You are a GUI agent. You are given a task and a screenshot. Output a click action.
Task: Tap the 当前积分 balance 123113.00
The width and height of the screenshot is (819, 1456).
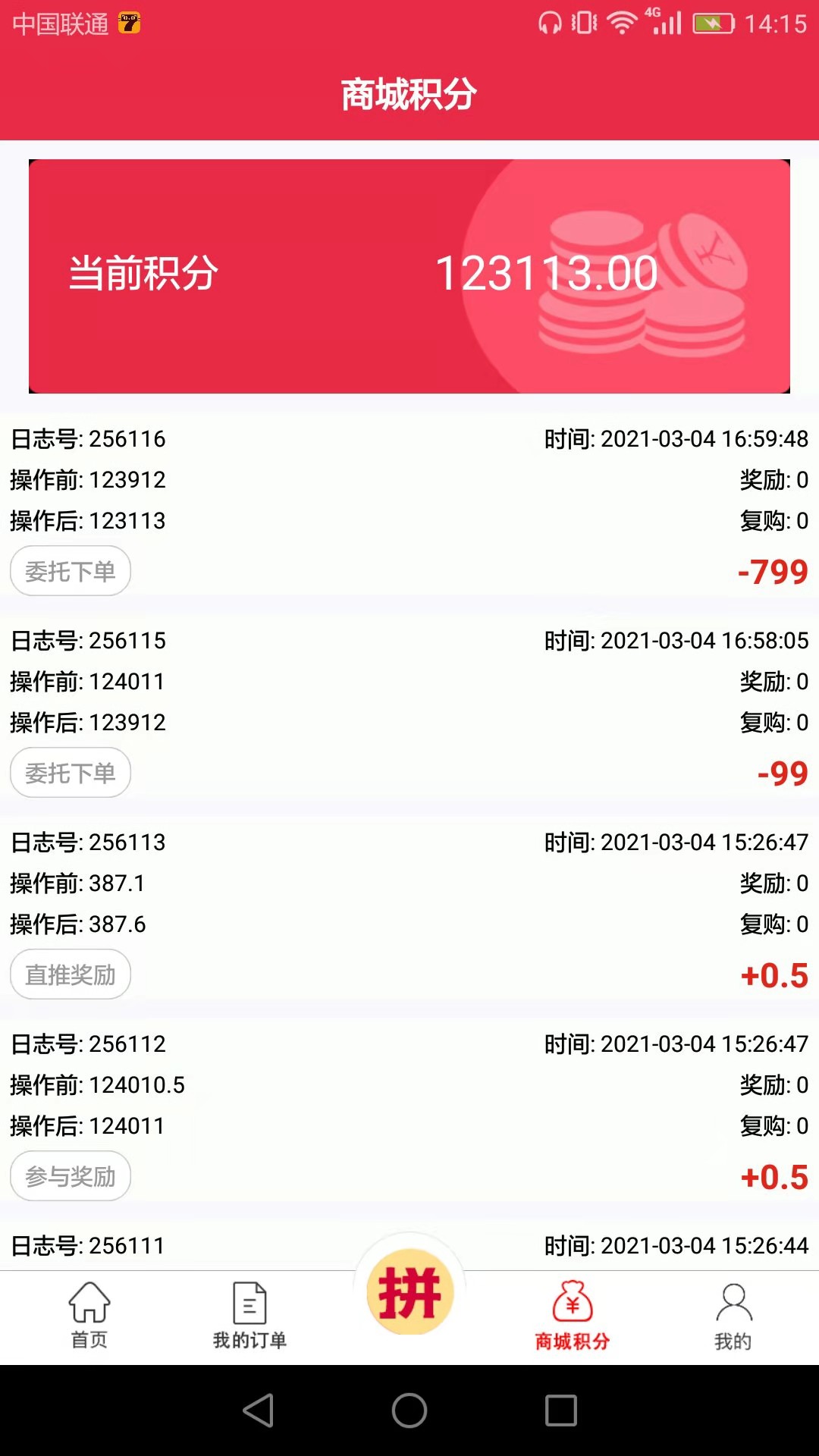[x=548, y=275]
